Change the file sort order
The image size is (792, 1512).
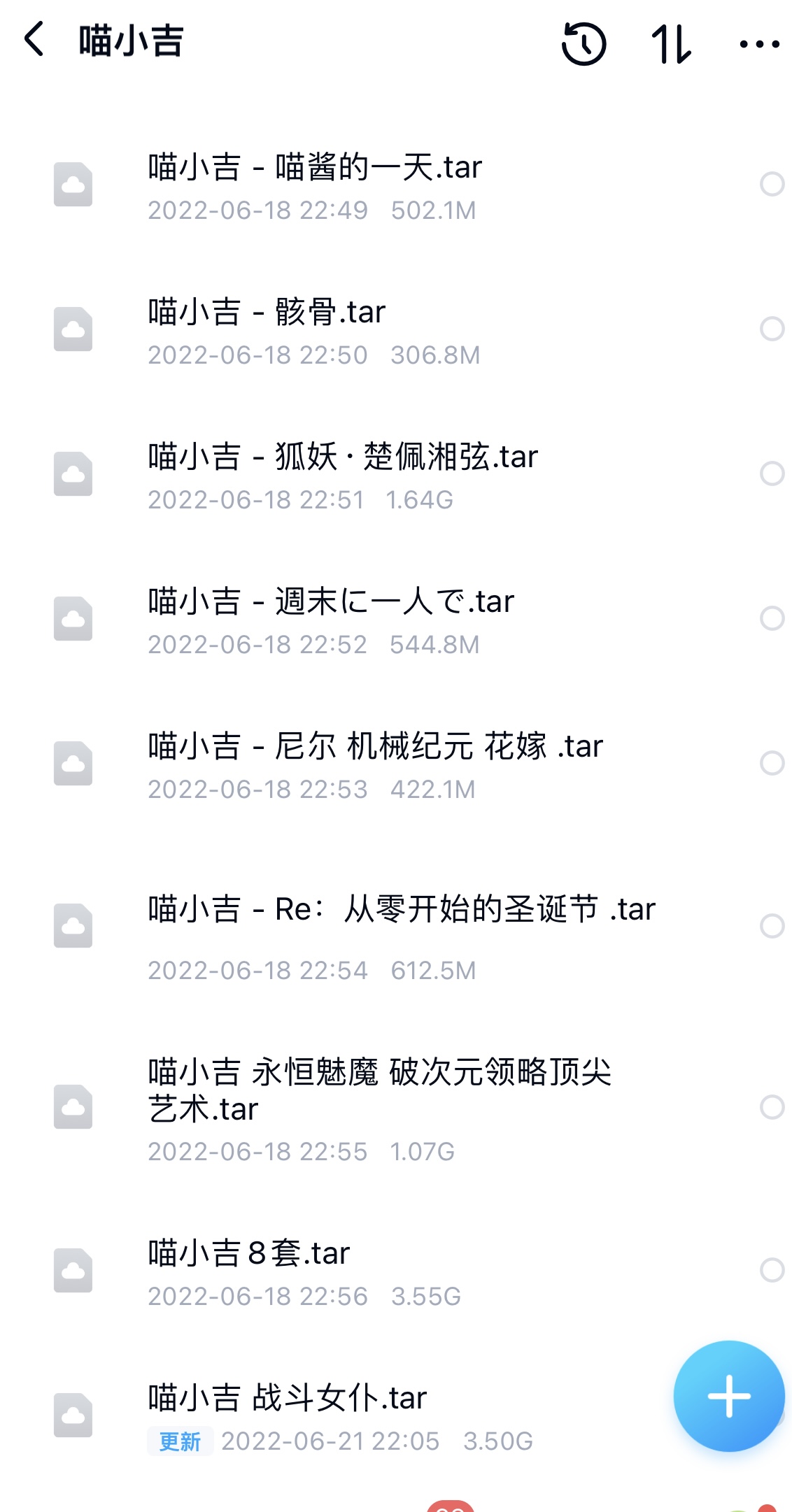pyautogui.click(x=671, y=44)
